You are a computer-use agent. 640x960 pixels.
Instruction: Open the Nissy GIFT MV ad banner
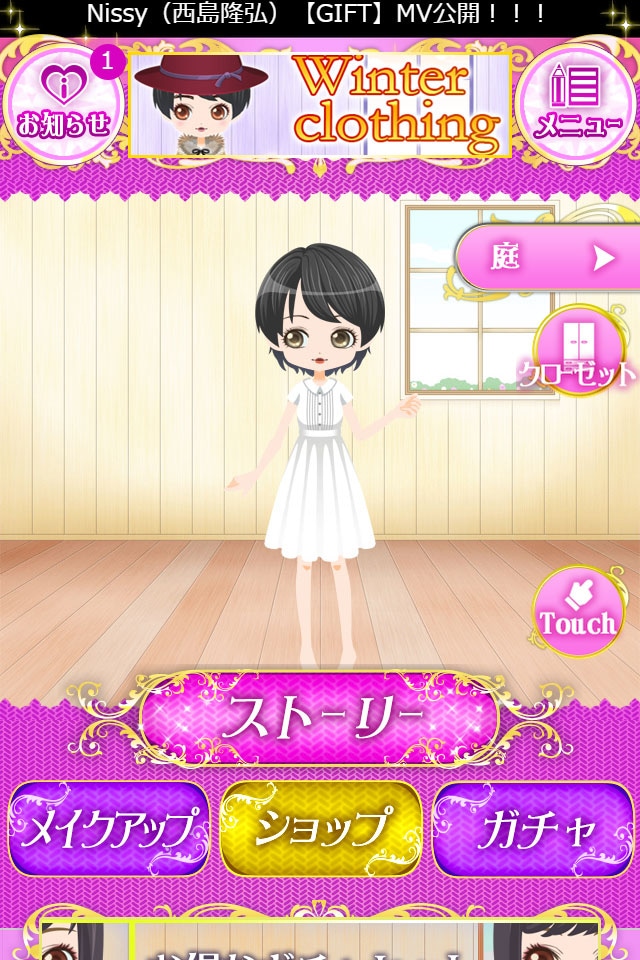[320, 16]
